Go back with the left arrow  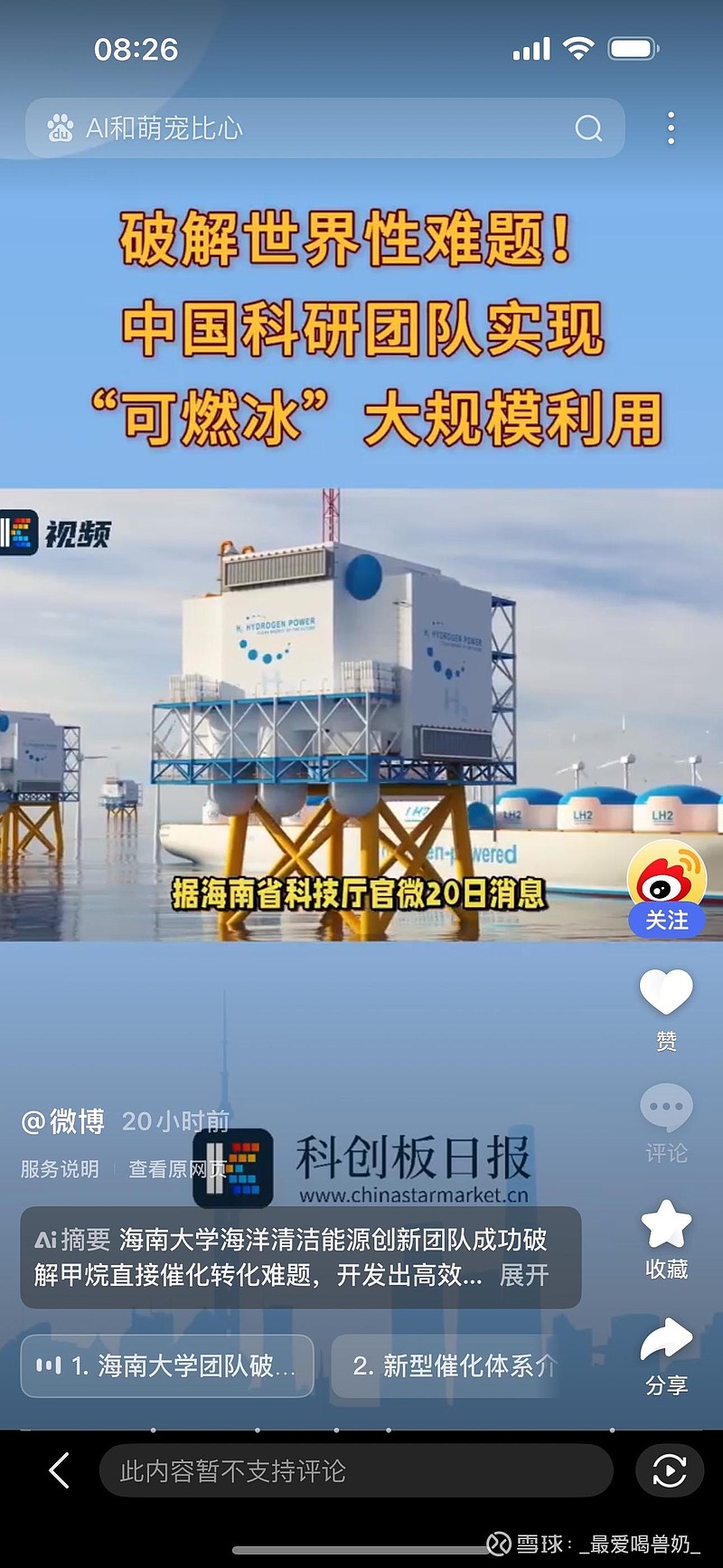[x=59, y=1470]
